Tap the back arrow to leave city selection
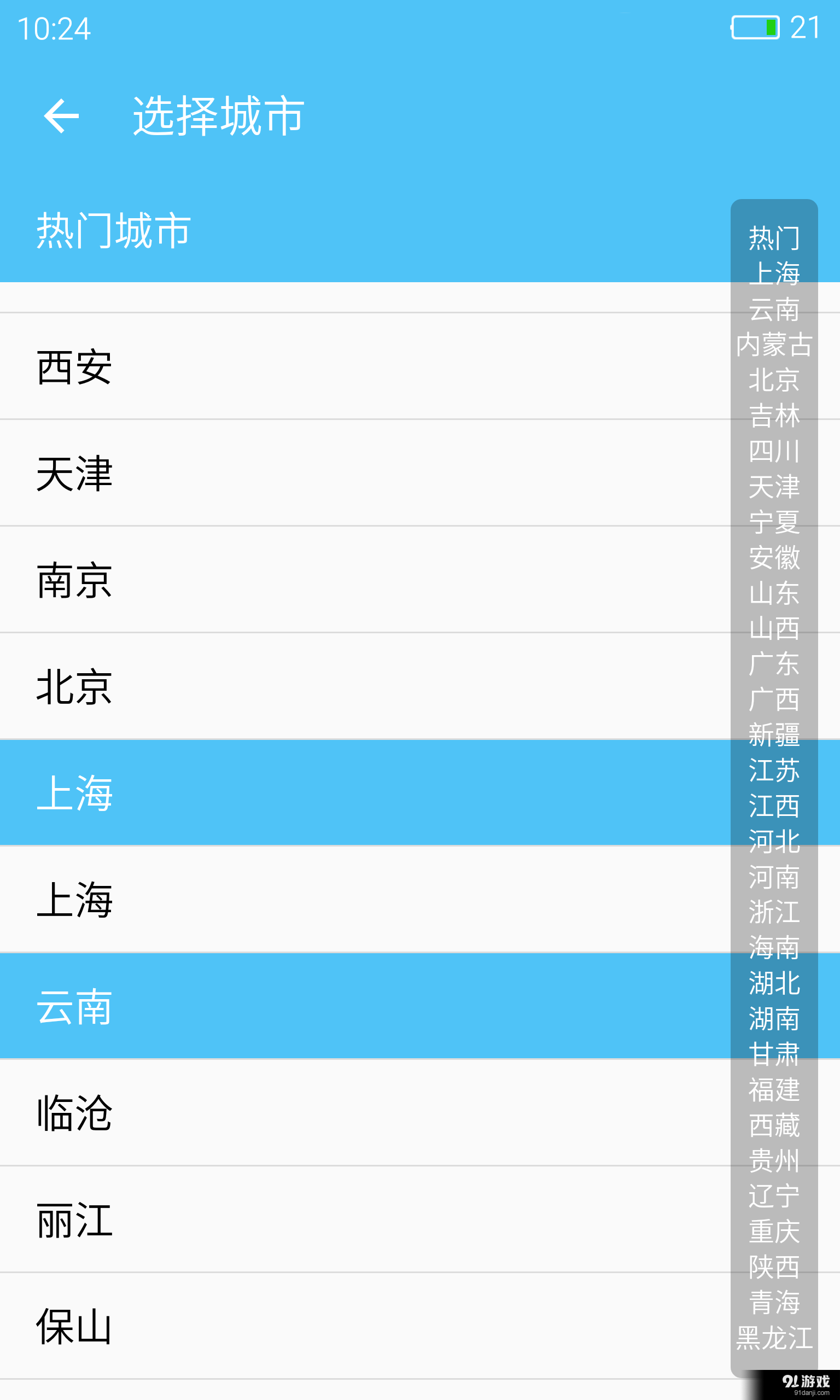Image resolution: width=840 pixels, height=1400 pixels. tap(61, 116)
